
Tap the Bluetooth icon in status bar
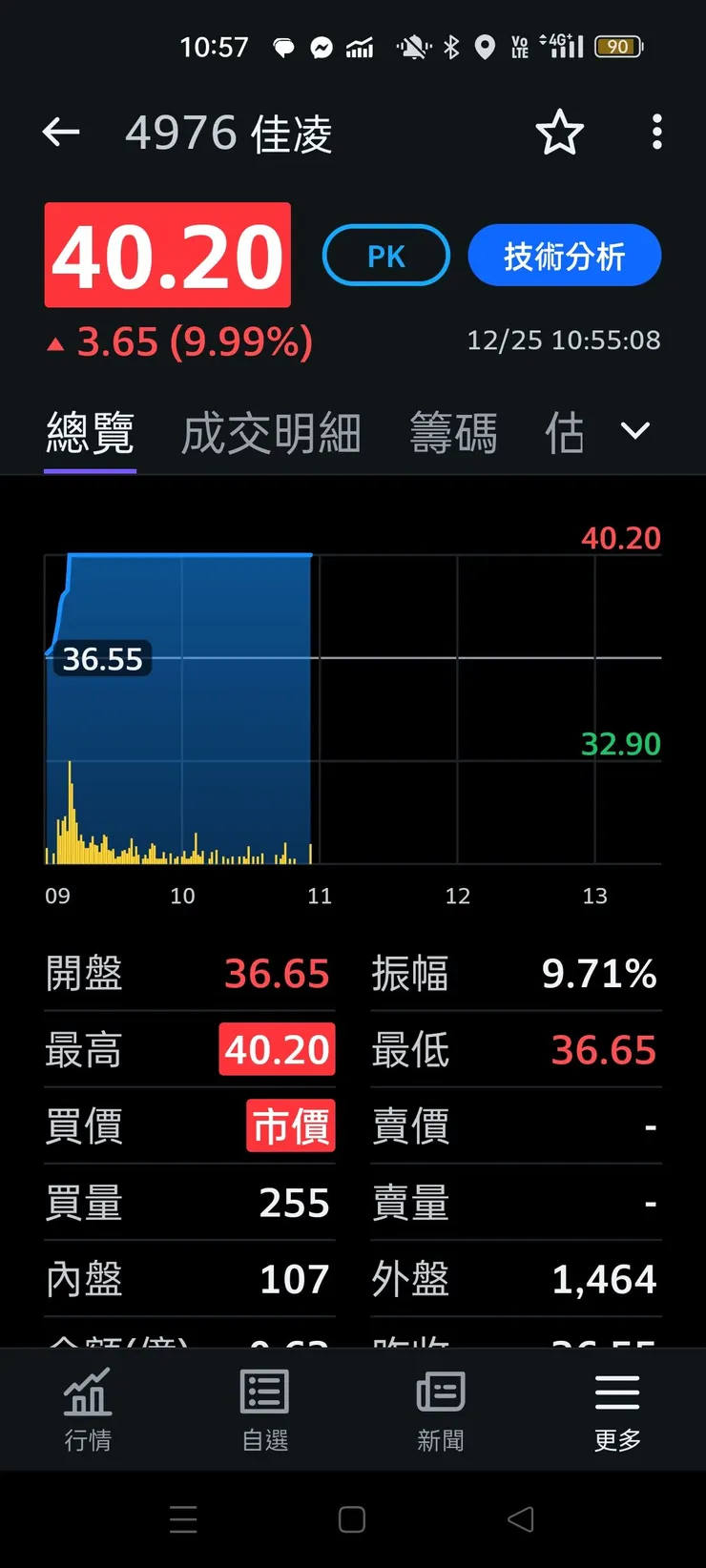click(450, 45)
